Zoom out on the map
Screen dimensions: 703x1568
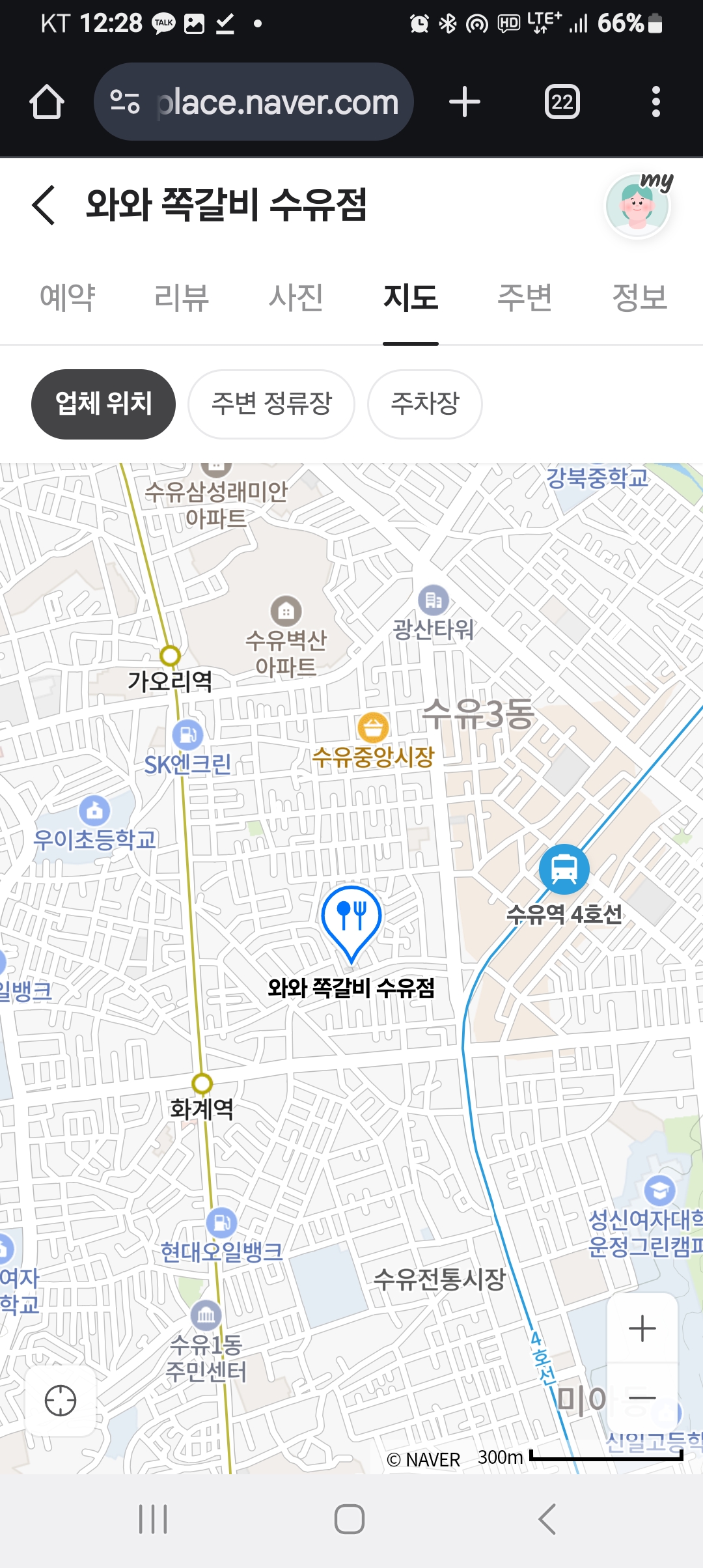(642, 1397)
